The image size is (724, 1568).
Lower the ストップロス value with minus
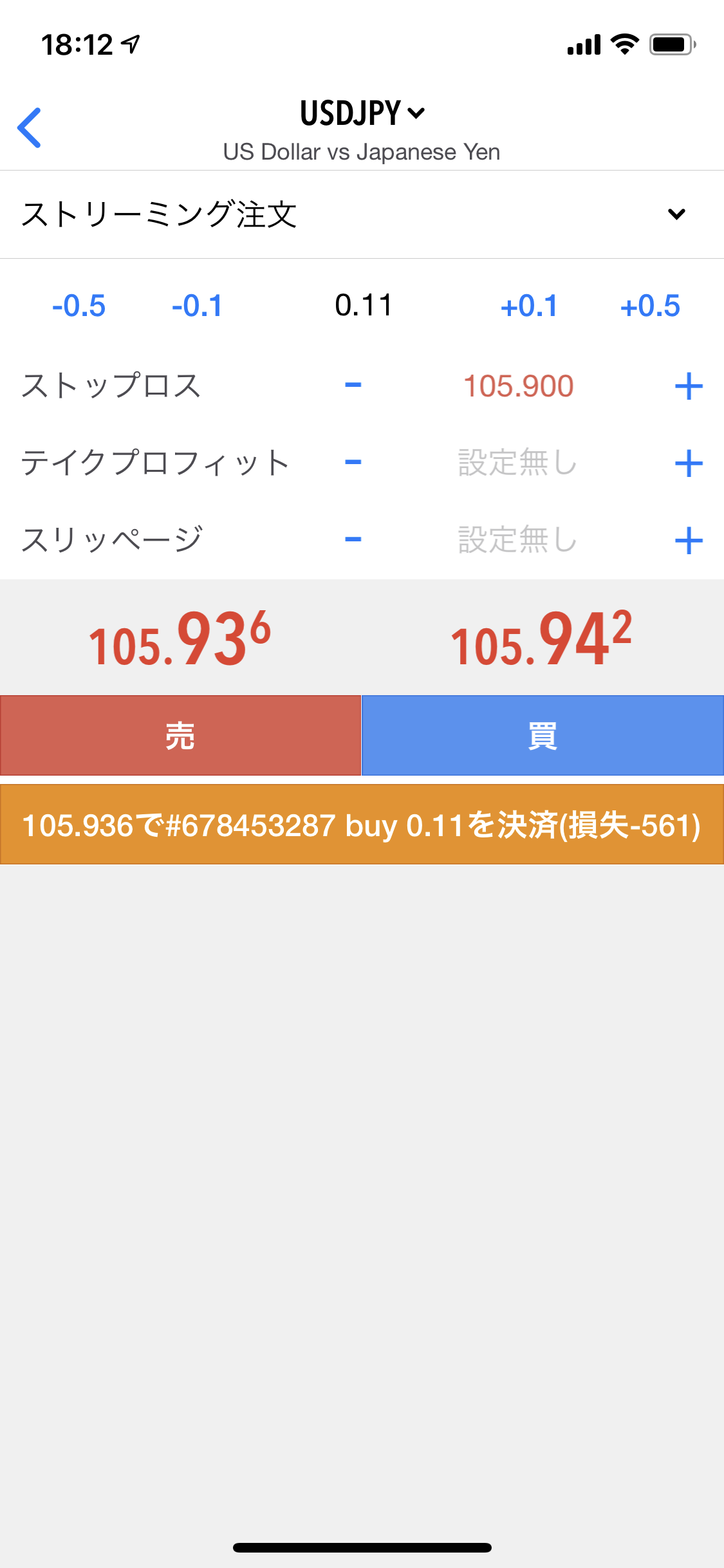pos(353,386)
